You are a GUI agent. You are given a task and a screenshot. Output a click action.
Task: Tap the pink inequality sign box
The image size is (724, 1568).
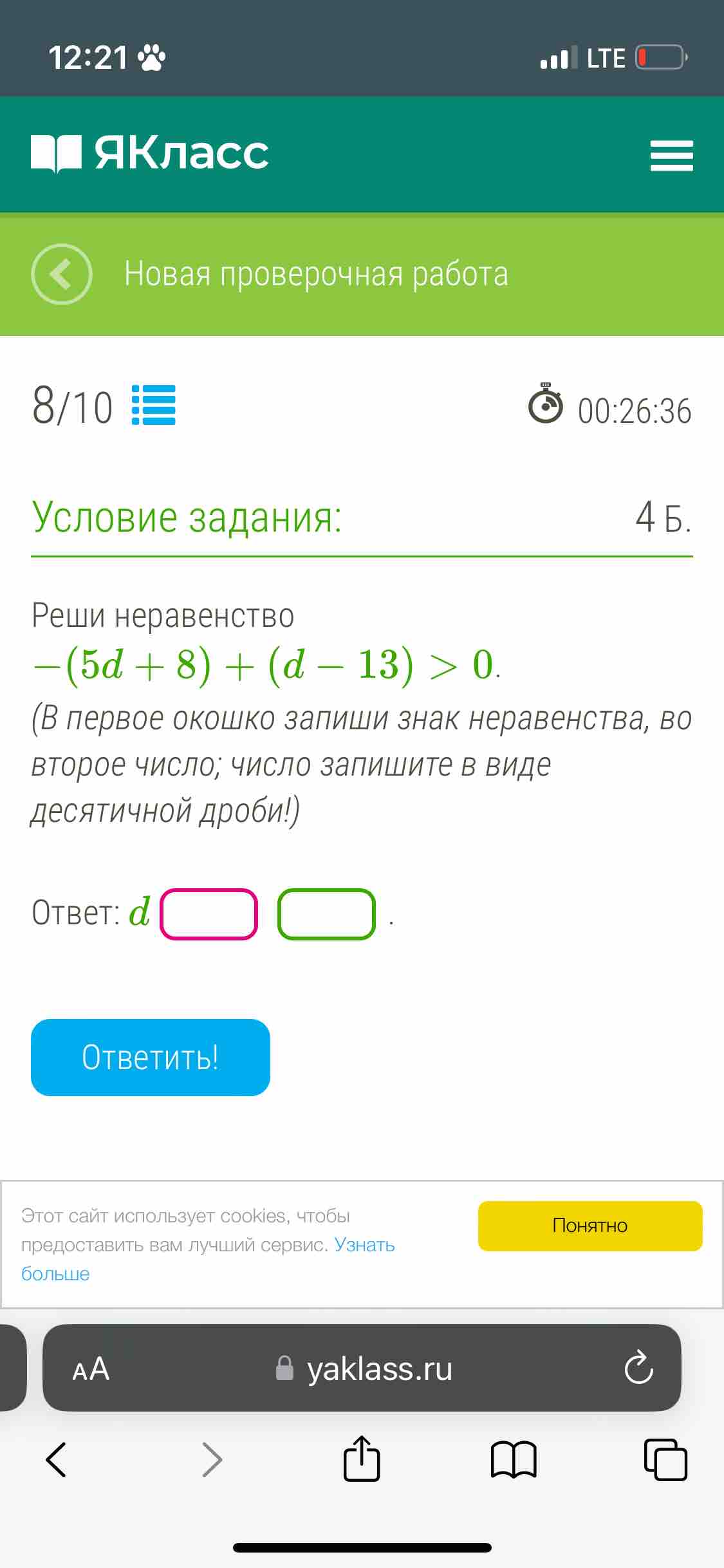209,914
